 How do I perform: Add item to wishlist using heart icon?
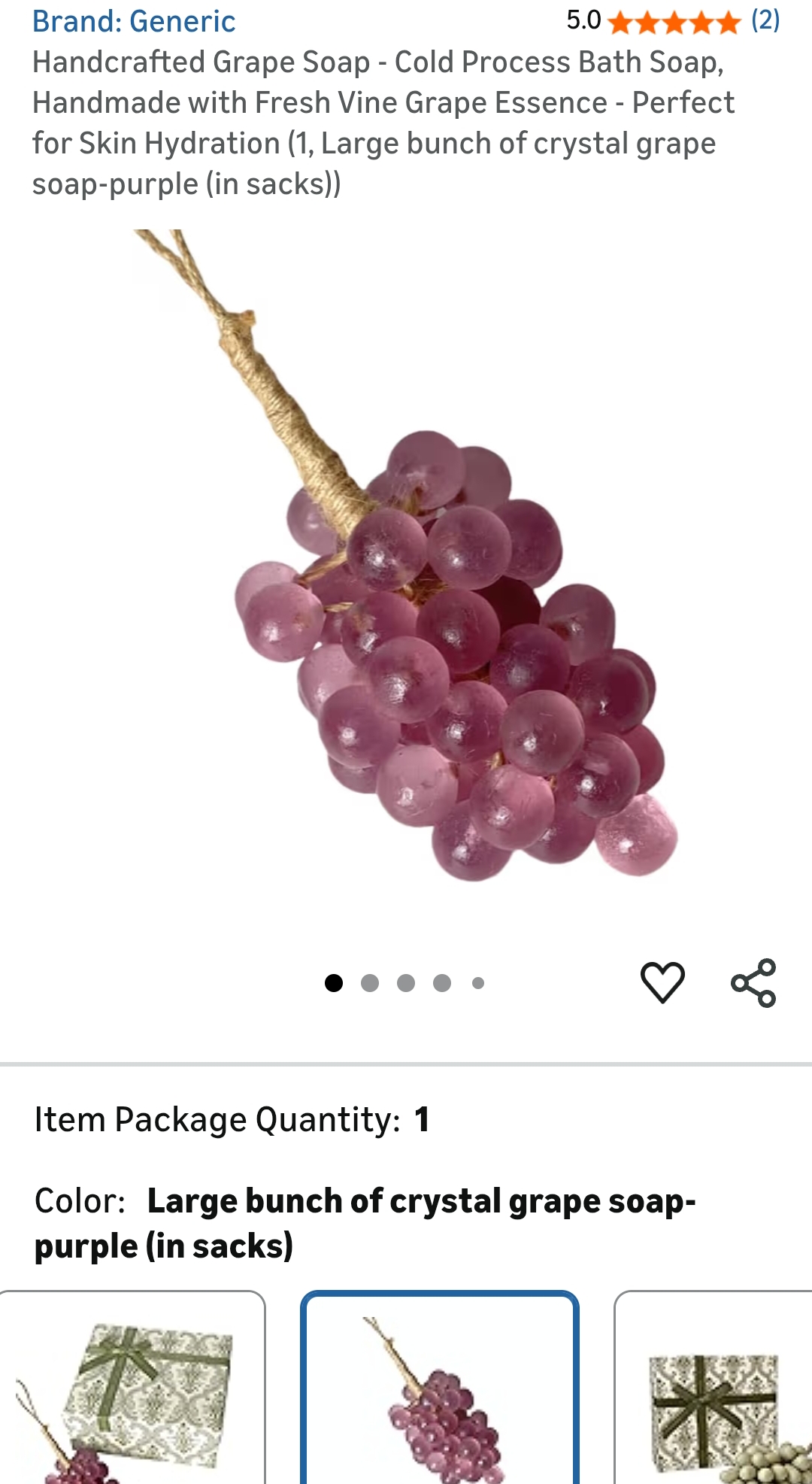coord(663,984)
